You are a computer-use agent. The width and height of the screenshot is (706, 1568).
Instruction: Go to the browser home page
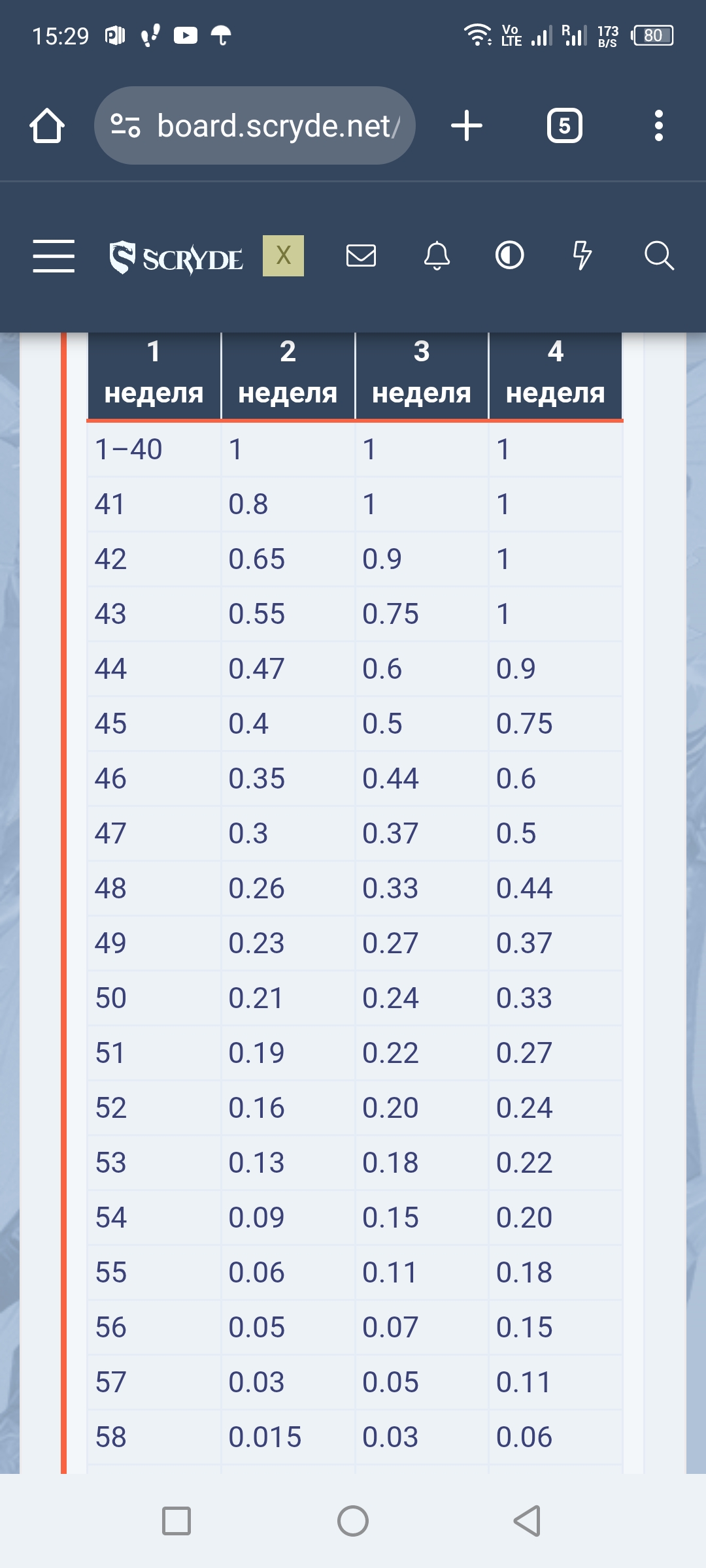pyautogui.click(x=47, y=125)
